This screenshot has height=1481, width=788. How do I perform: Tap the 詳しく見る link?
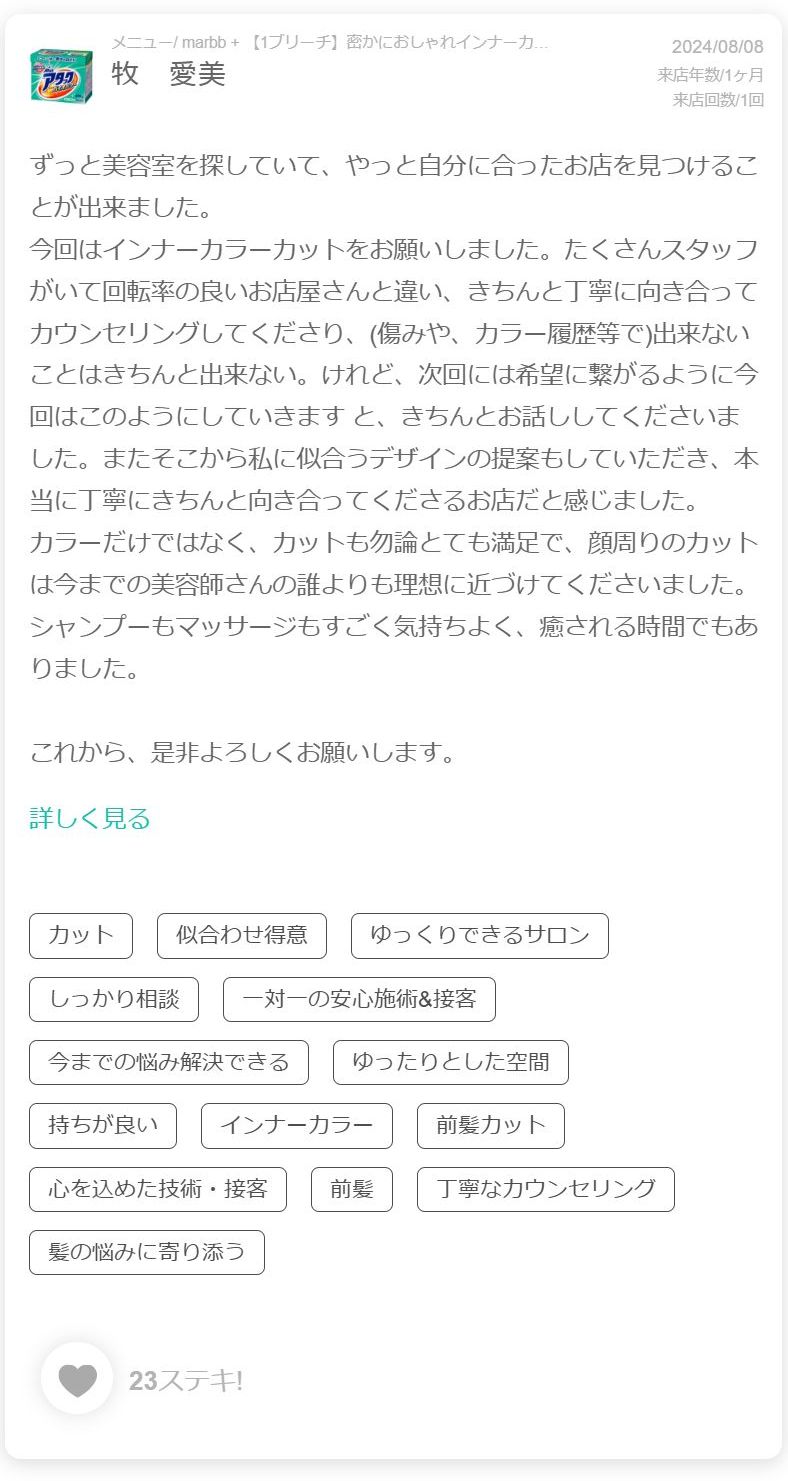[90, 819]
